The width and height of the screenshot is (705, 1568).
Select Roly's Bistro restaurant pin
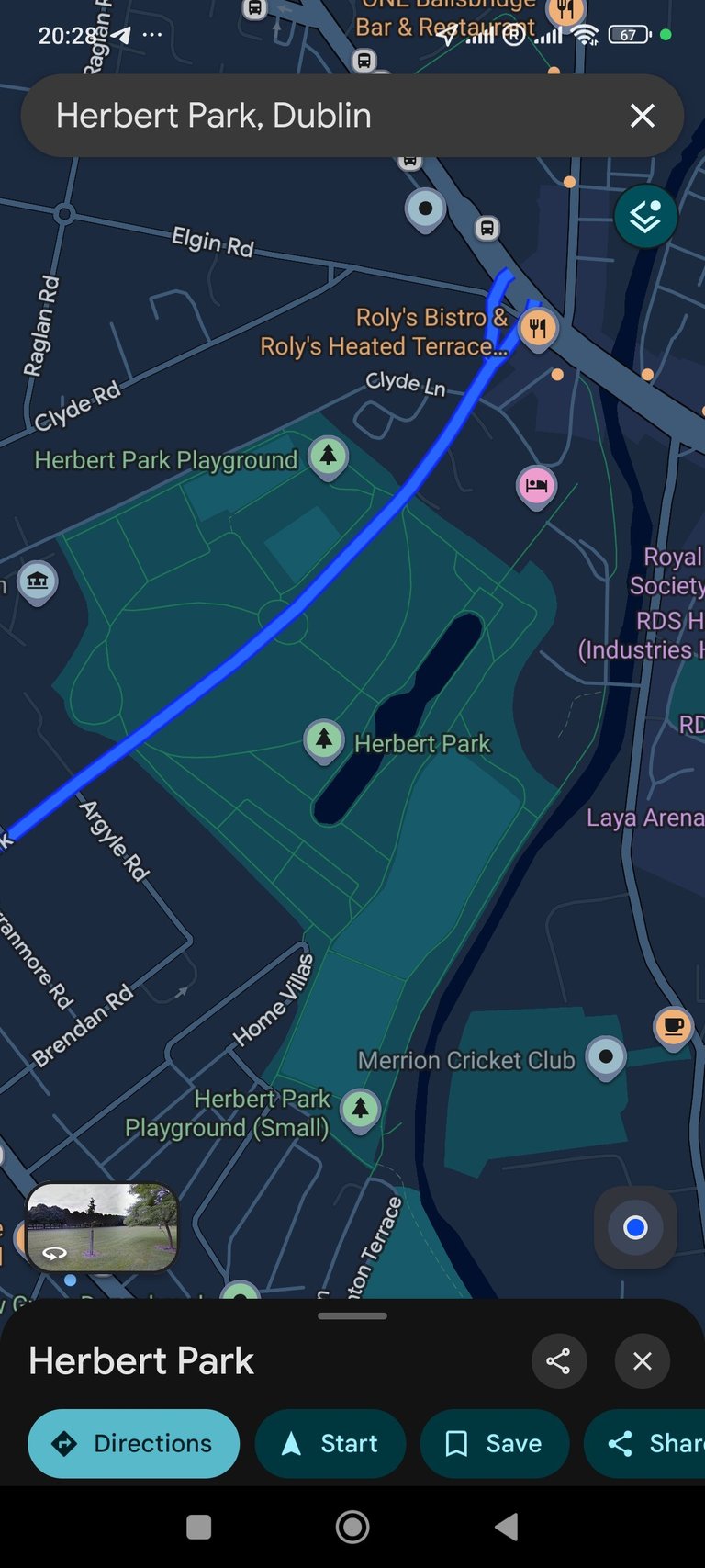point(538,327)
